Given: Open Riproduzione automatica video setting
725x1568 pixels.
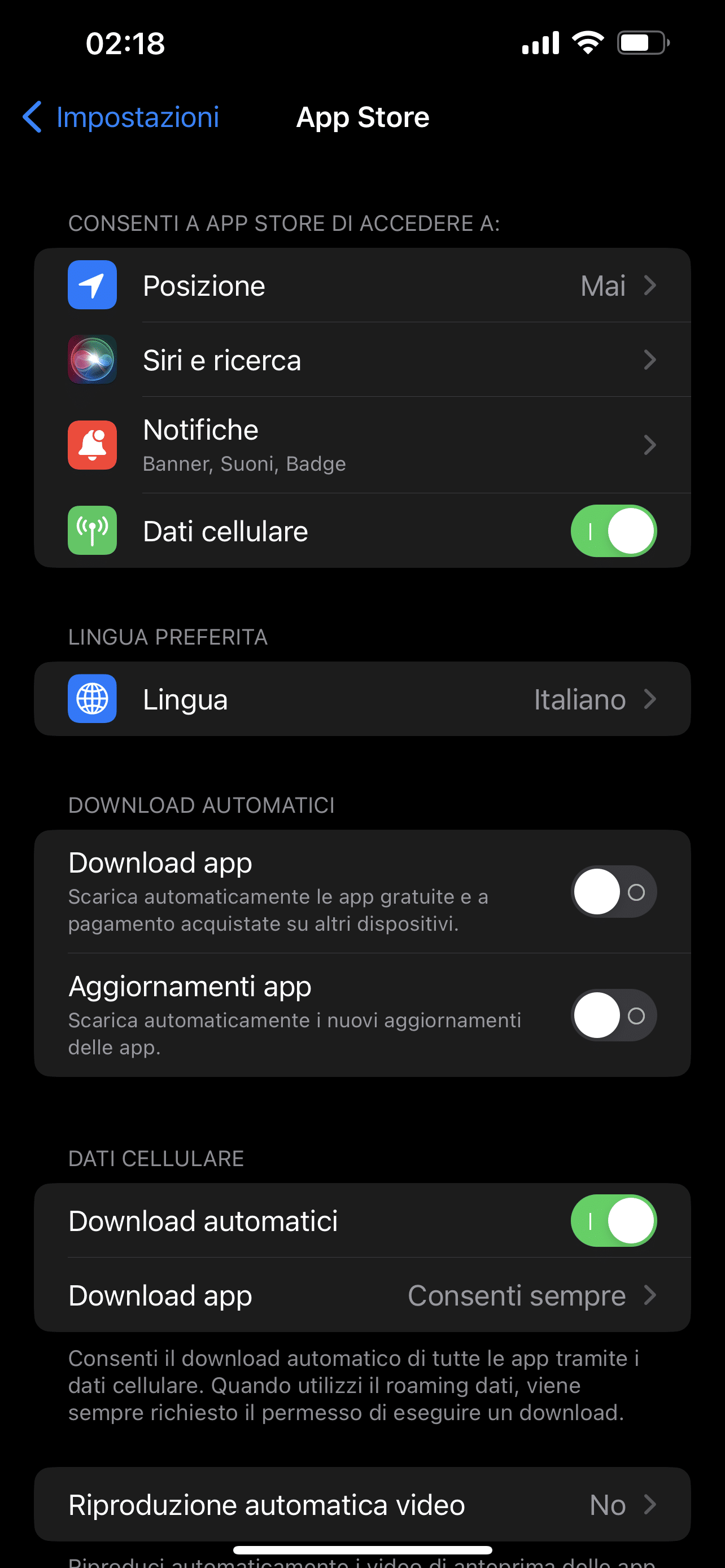Looking at the screenshot, I should pyautogui.click(x=362, y=1505).
